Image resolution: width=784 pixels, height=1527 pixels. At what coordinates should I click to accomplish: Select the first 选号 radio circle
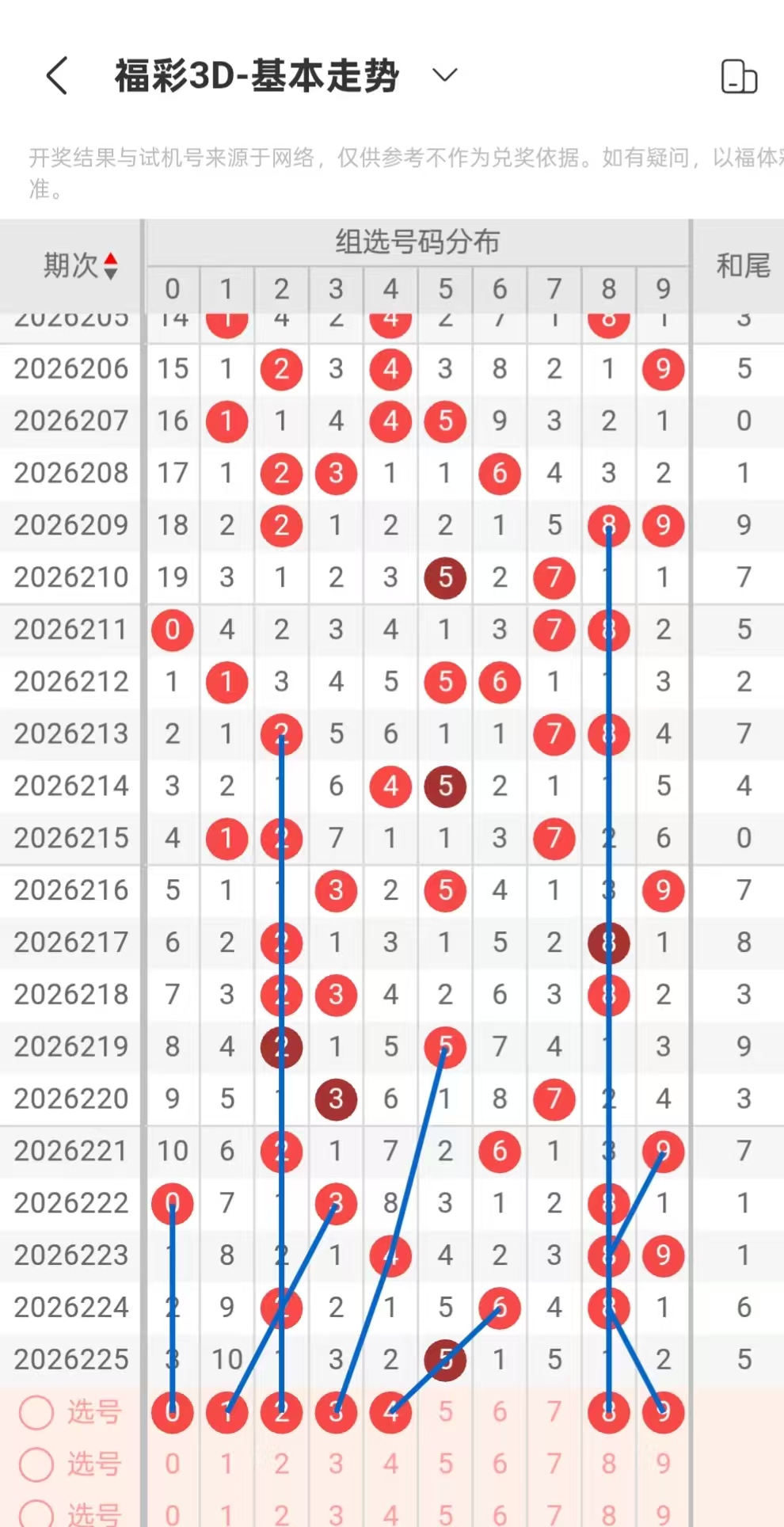click(36, 1412)
